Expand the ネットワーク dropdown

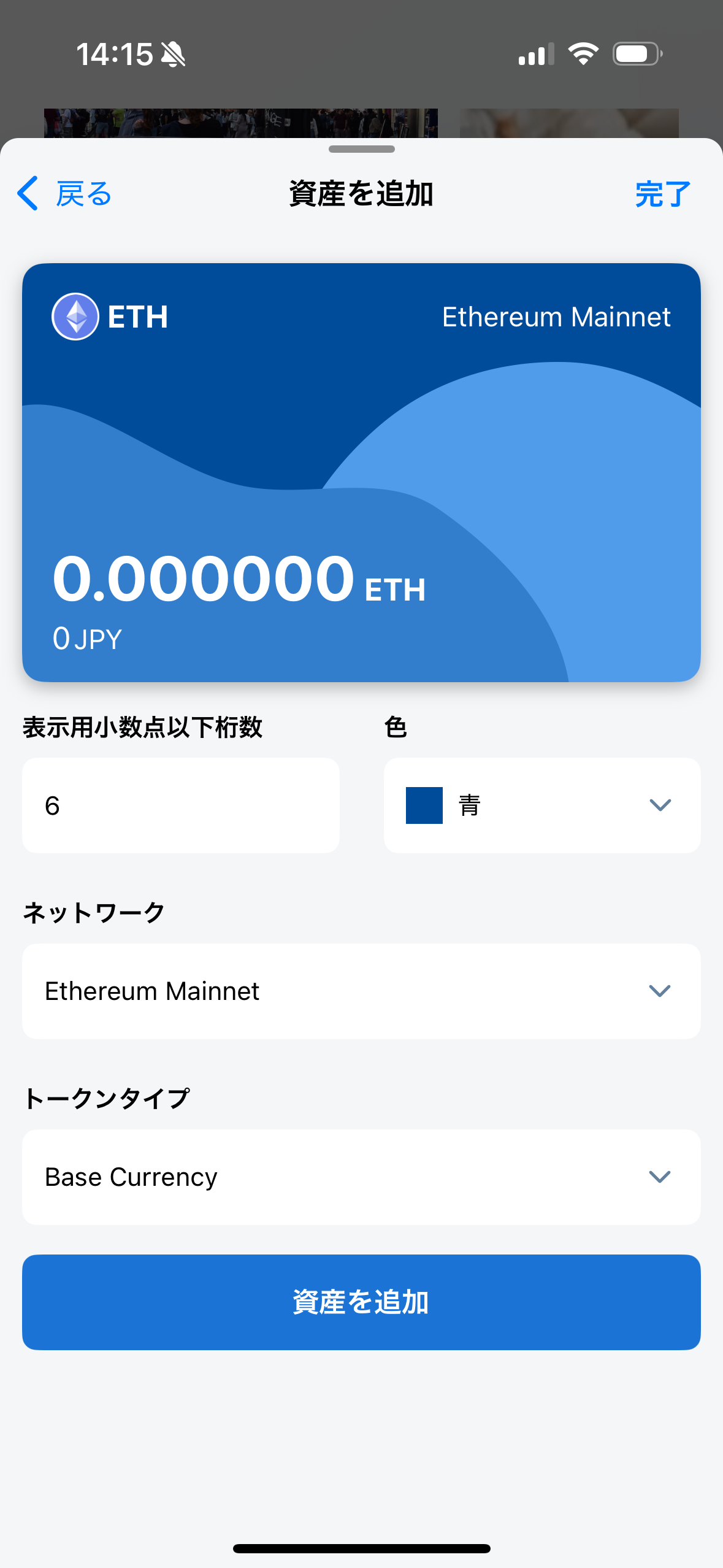(x=361, y=991)
